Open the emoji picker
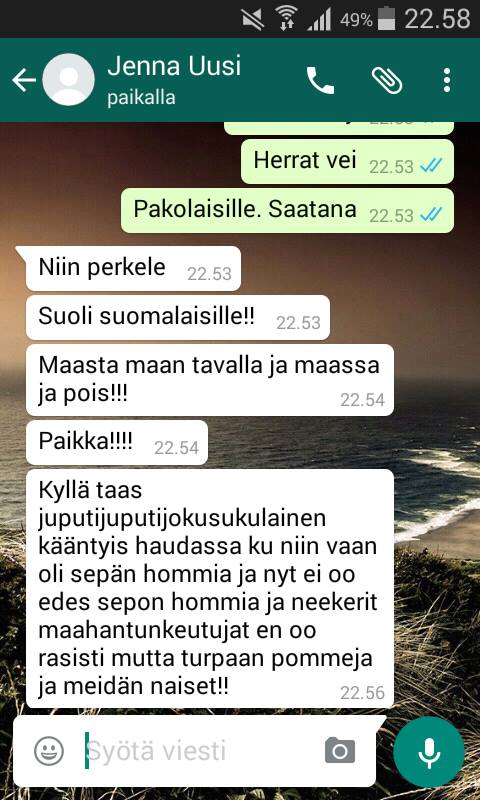Viewport: 480px width, 800px height. [x=49, y=751]
